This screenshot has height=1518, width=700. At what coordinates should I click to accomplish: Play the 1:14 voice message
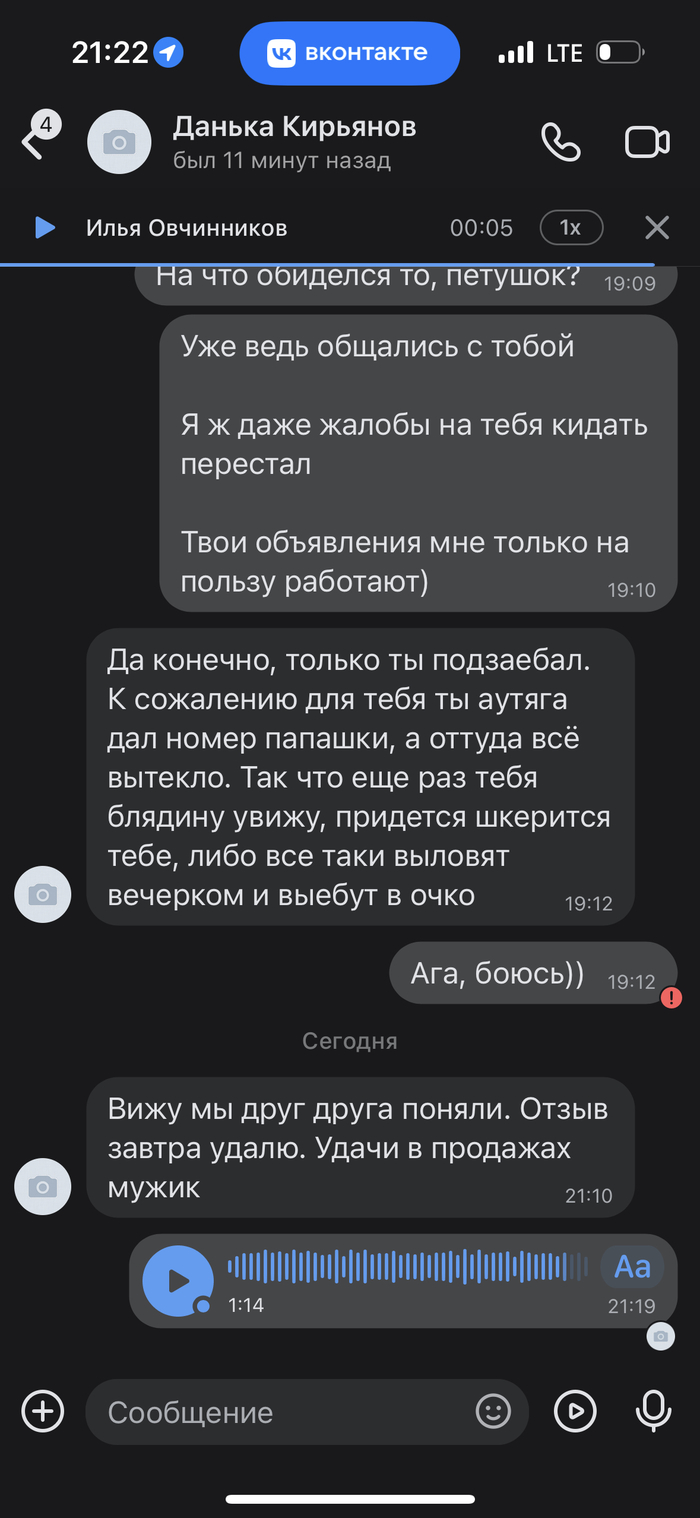pyautogui.click(x=178, y=1281)
